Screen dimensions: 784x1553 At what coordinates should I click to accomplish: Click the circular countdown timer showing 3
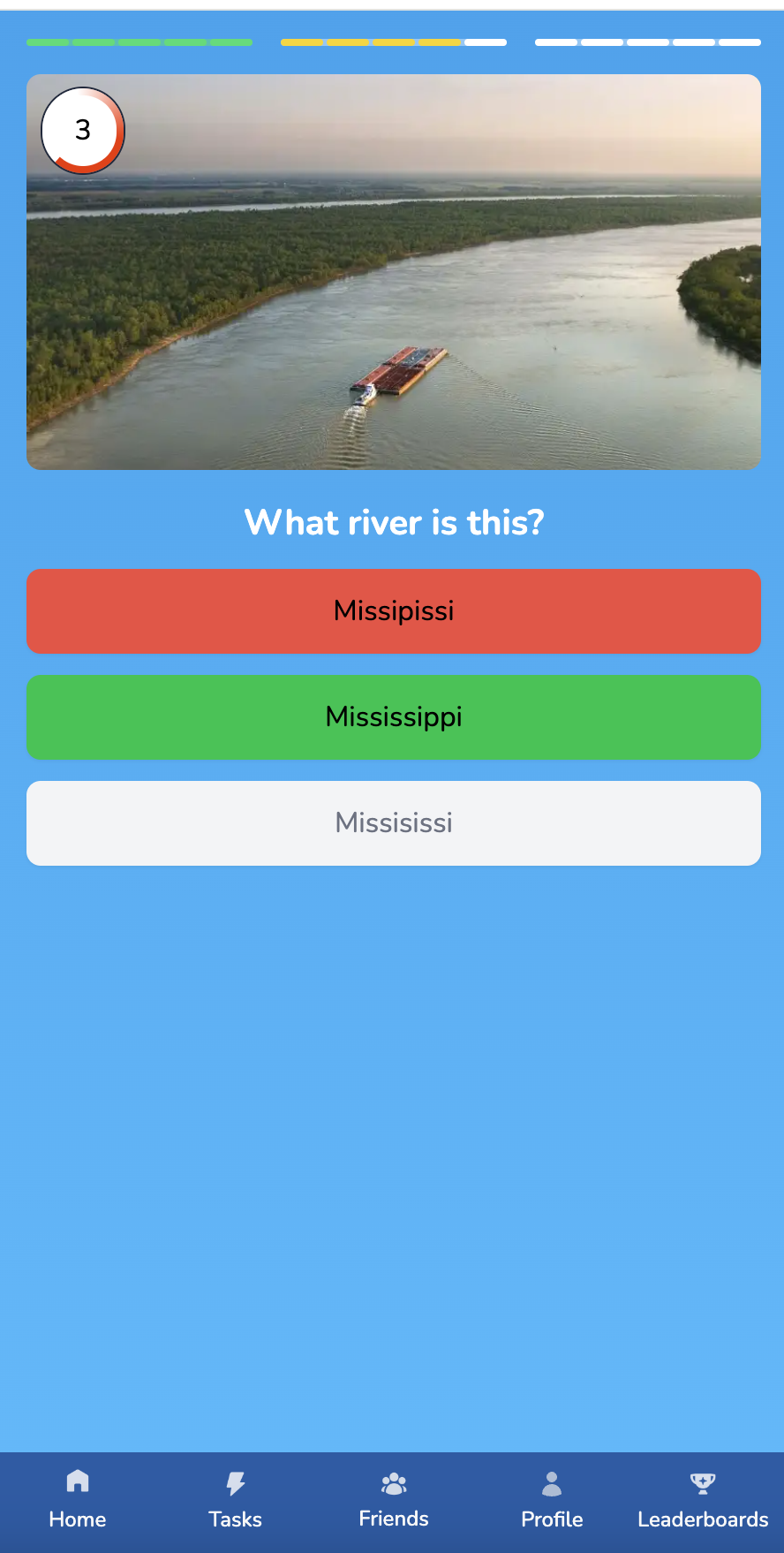pyautogui.click(x=82, y=131)
